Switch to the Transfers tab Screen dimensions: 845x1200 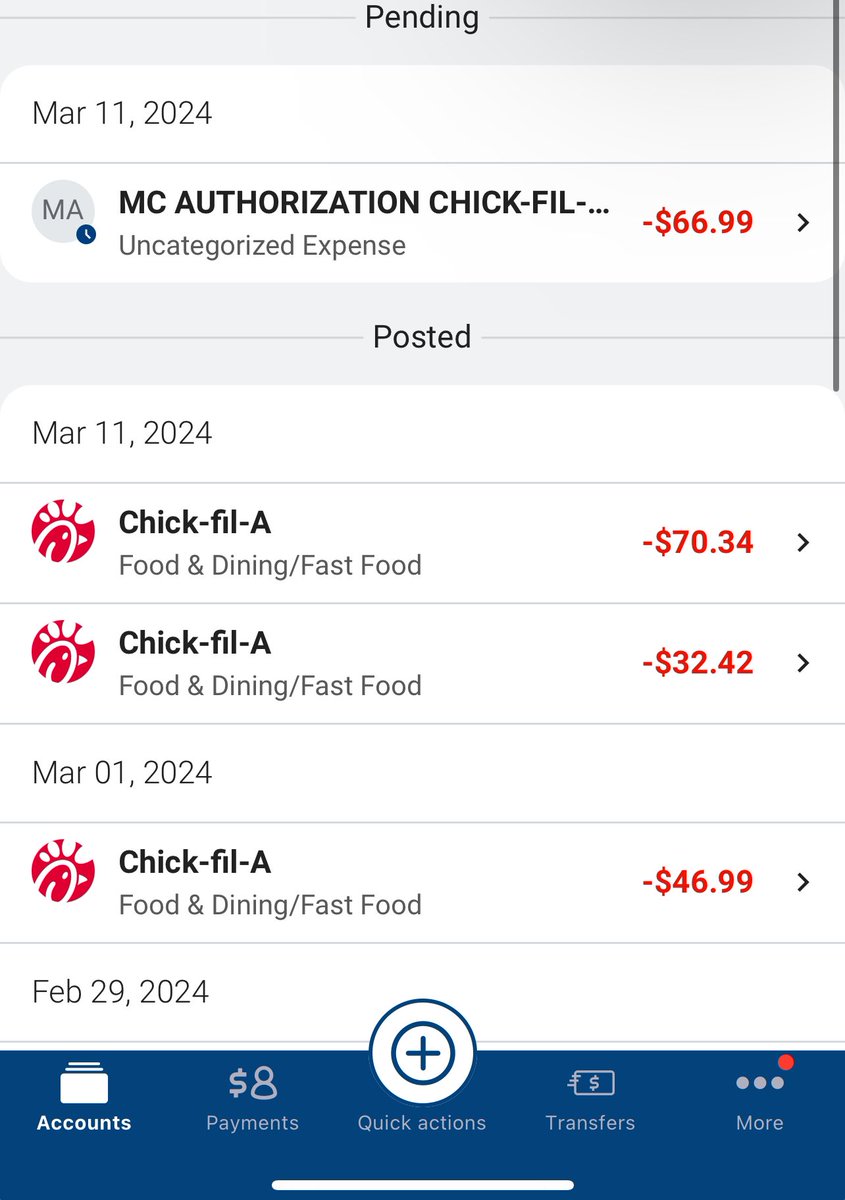[590, 1098]
